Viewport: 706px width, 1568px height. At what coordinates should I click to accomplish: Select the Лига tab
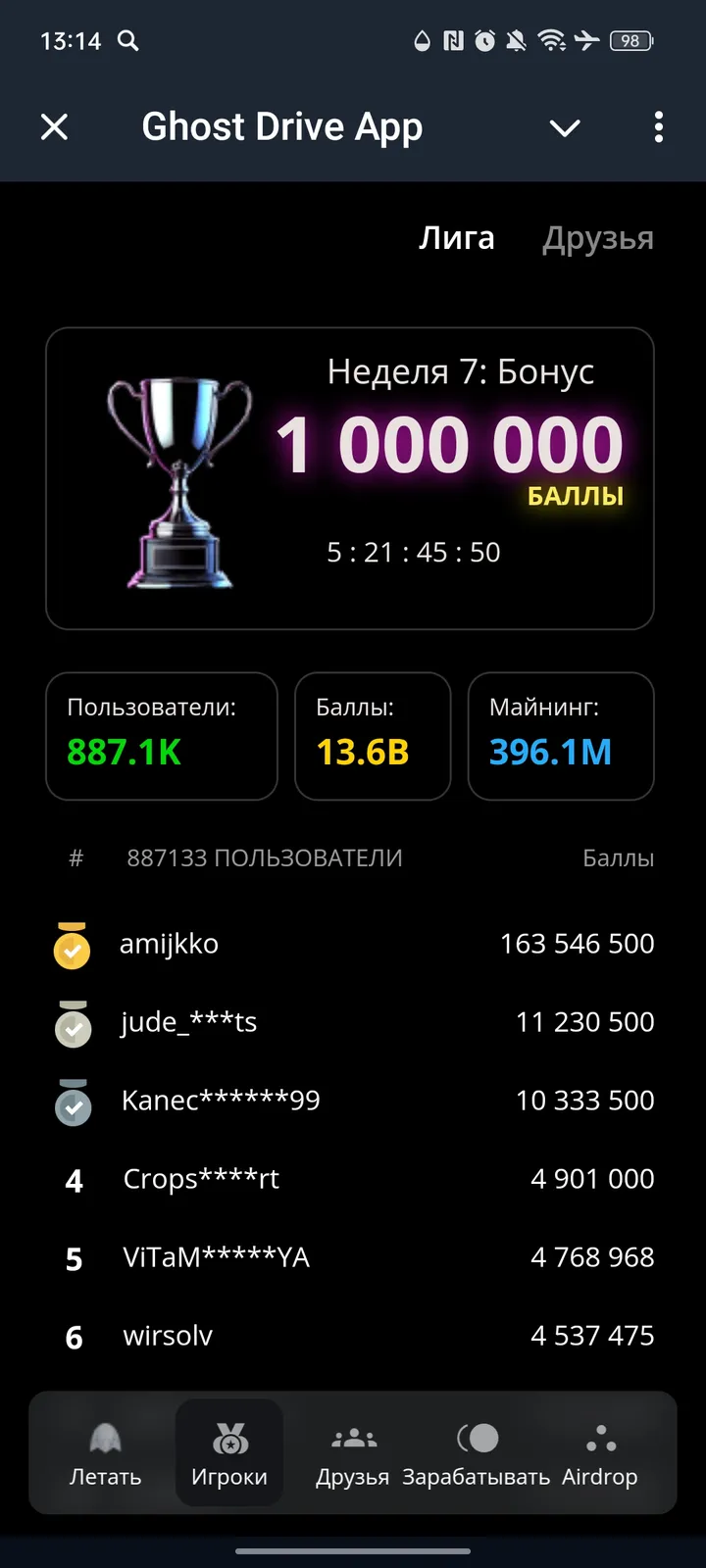[457, 237]
